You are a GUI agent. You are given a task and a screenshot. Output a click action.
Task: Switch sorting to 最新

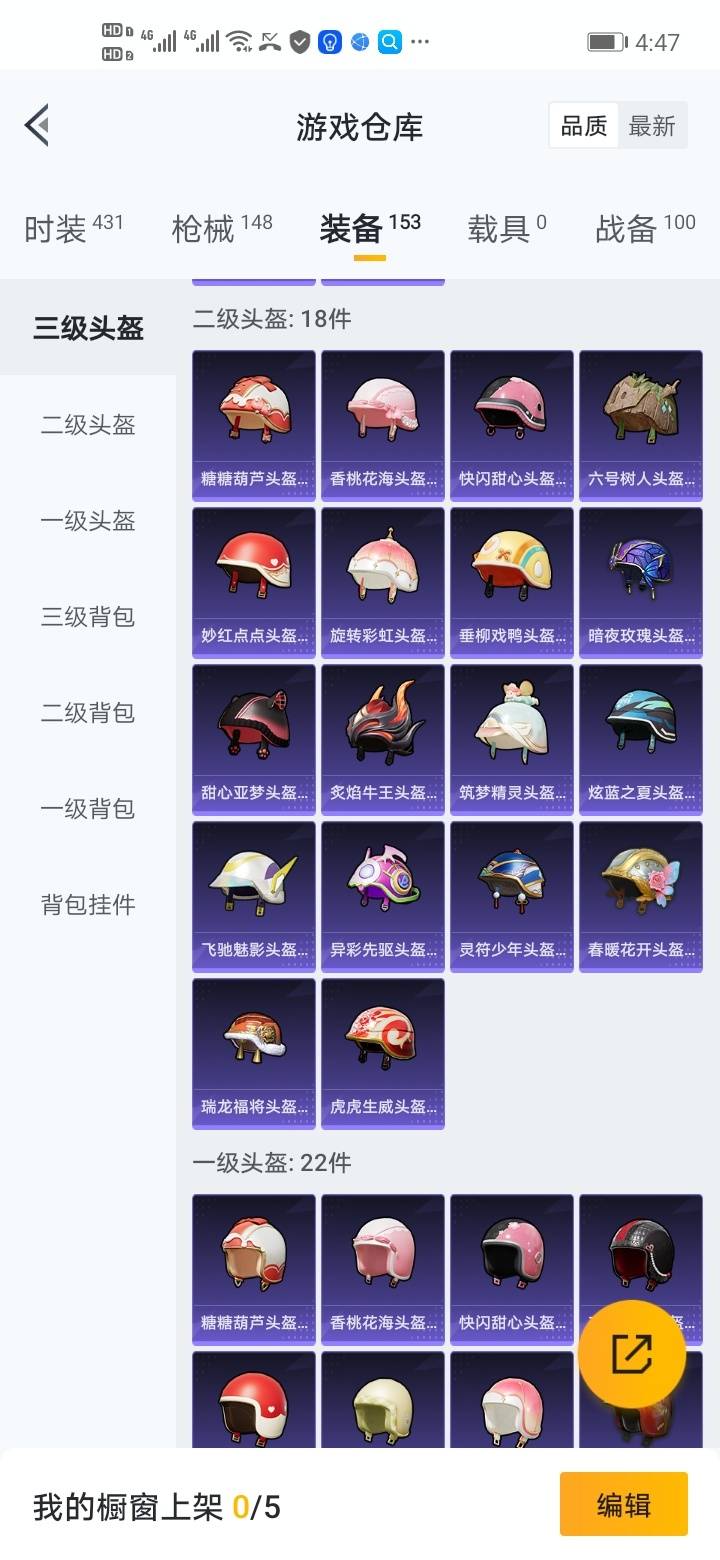652,126
